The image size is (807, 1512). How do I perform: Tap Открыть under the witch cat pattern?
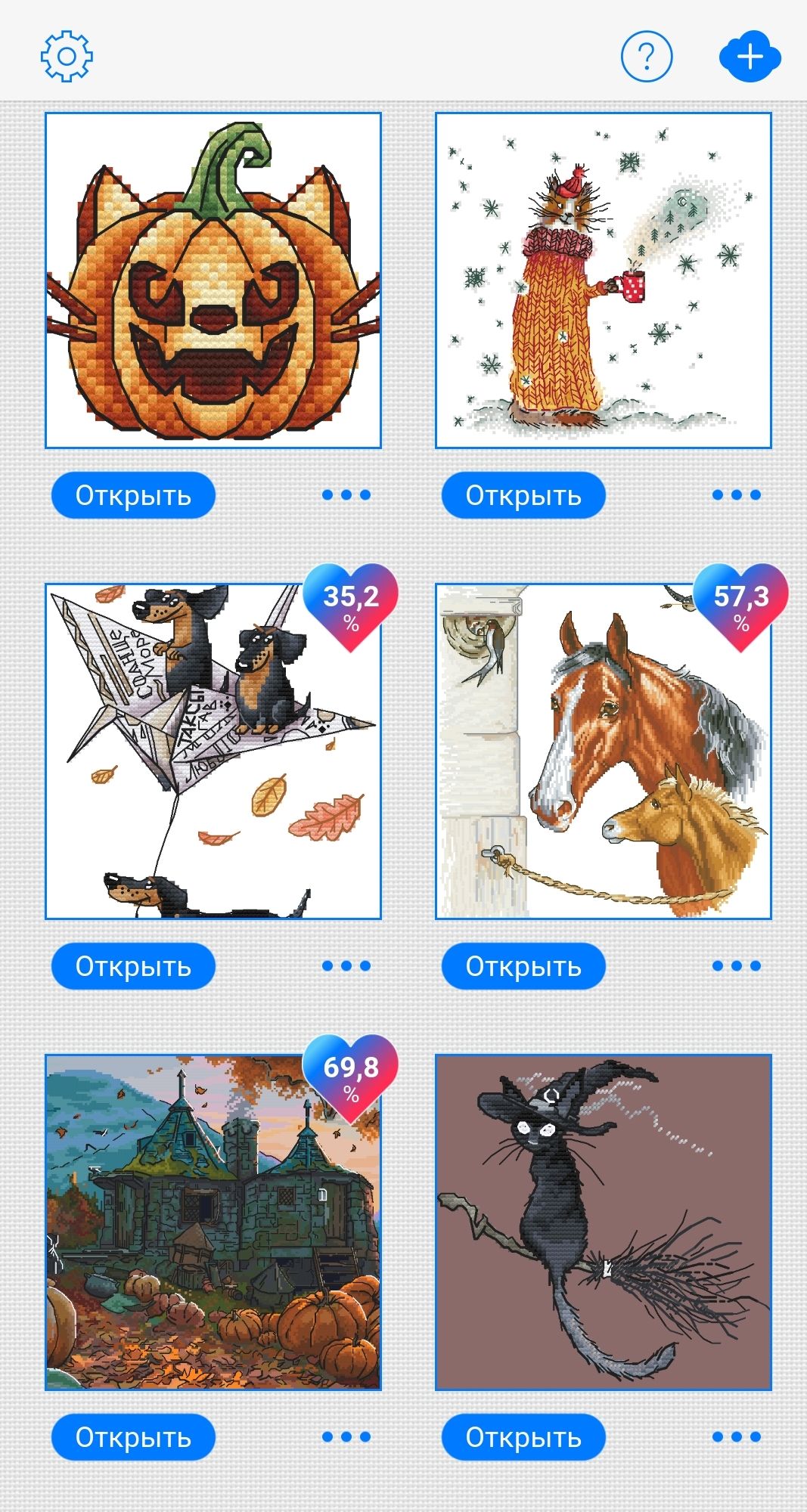tap(523, 1437)
